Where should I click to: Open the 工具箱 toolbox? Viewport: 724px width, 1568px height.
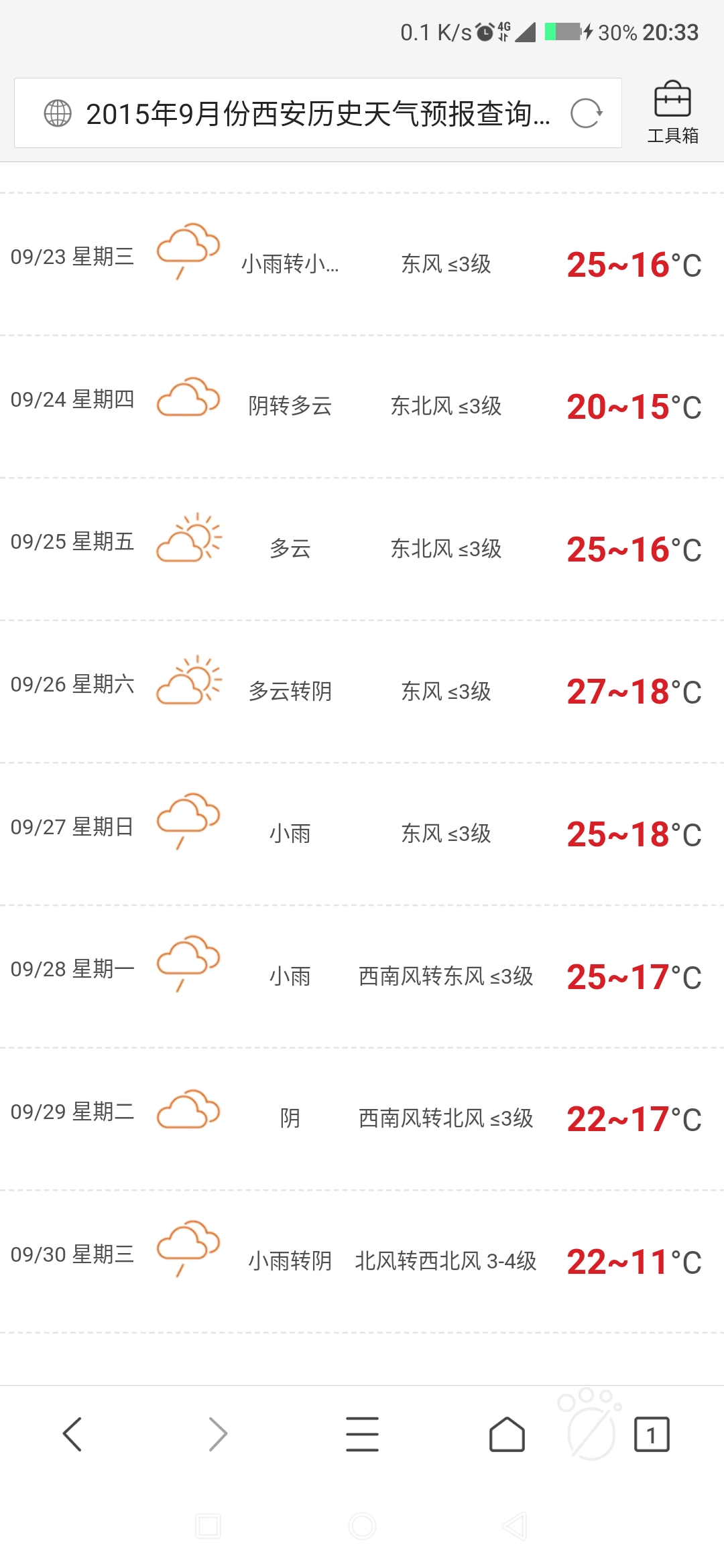[x=672, y=112]
